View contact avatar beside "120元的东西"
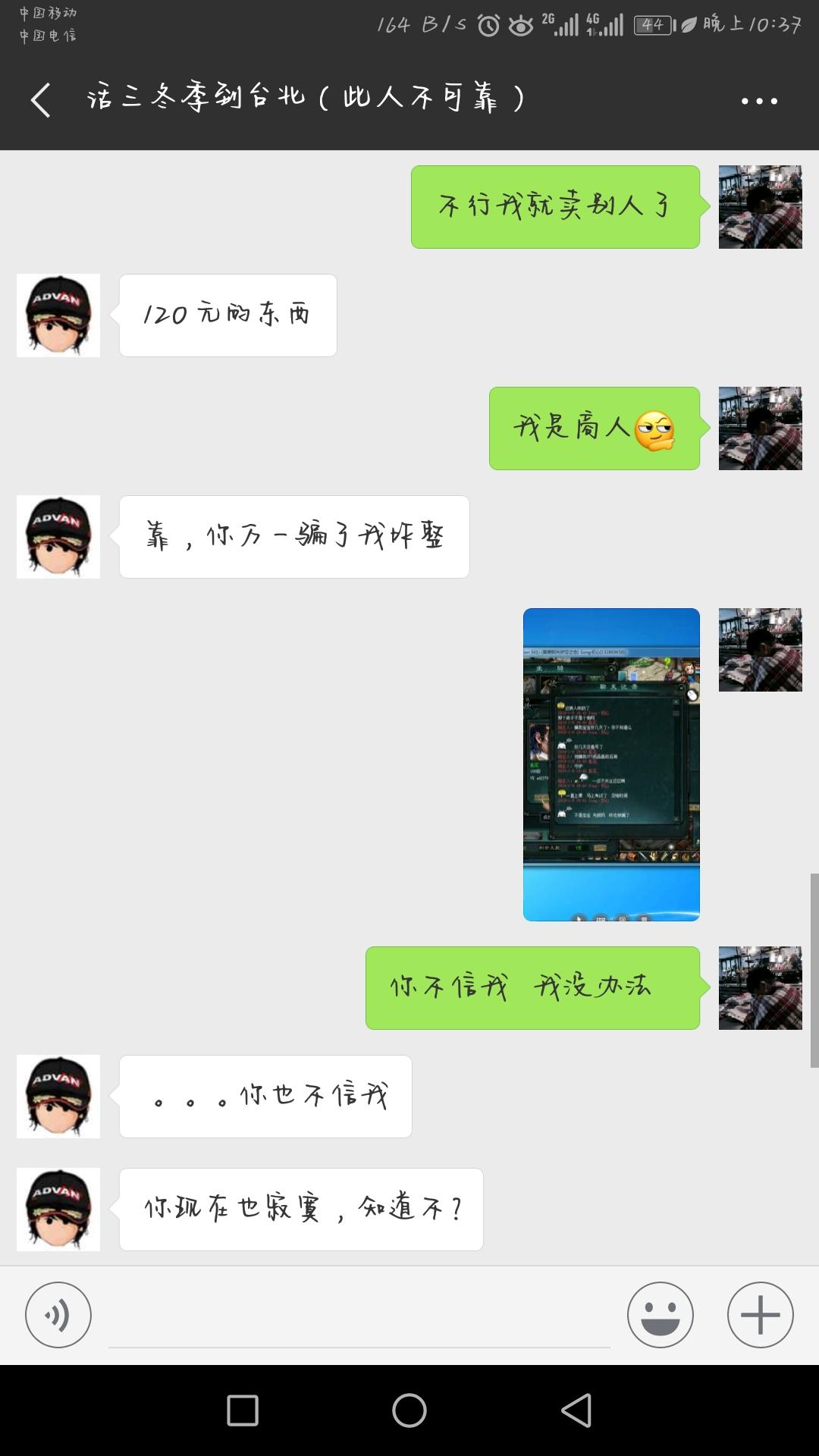 point(58,315)
